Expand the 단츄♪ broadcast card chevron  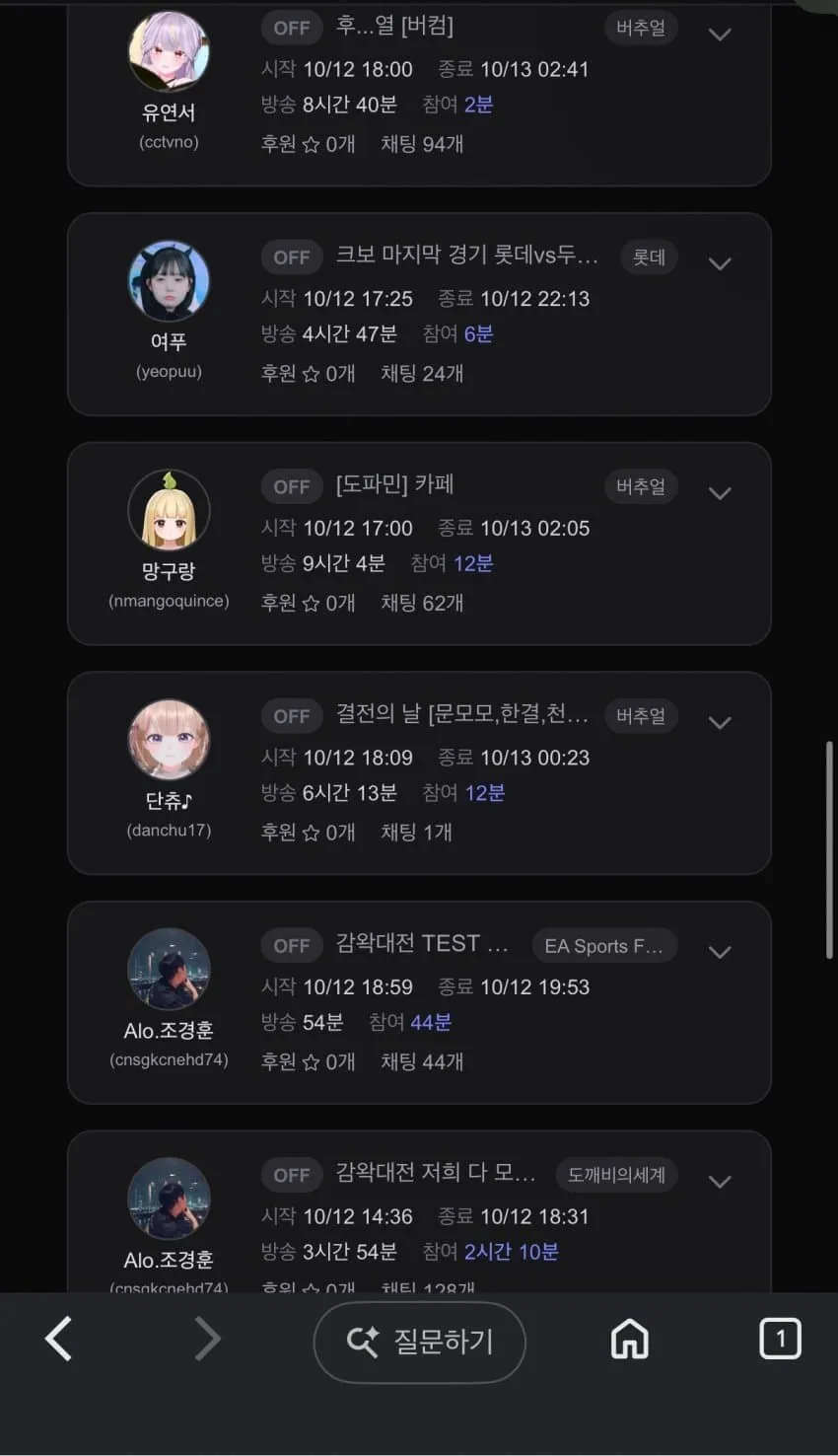720,722
